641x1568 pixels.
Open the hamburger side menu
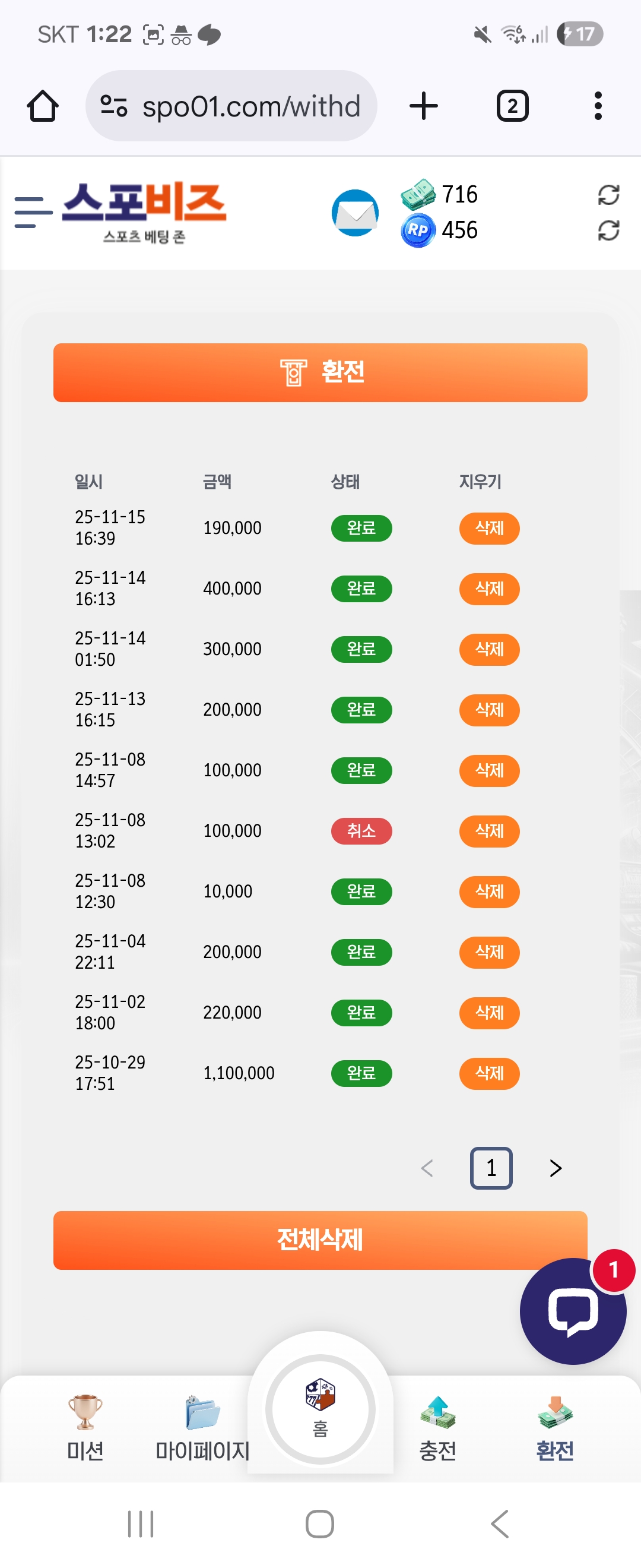tap(33, 212)
